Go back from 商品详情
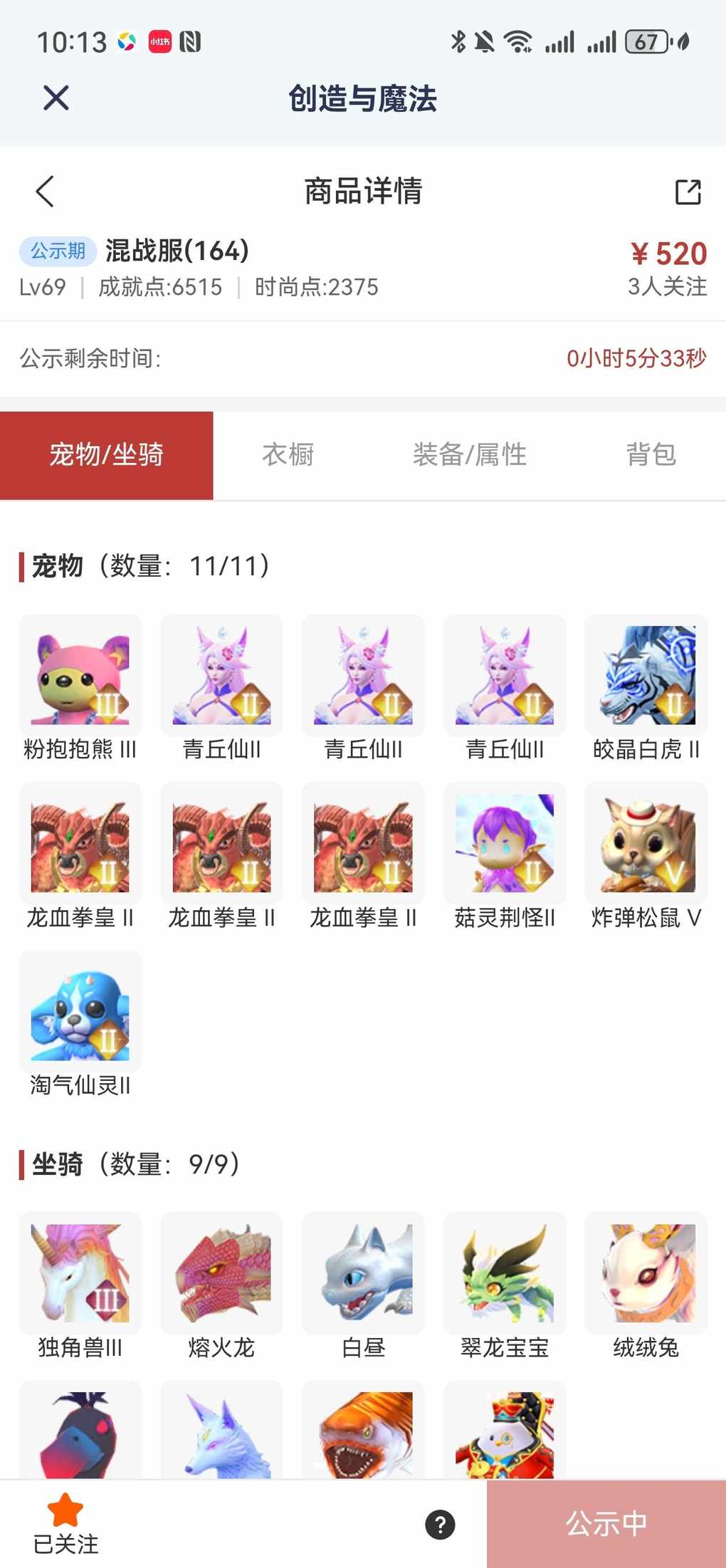The width and height of the screenshot is (726, 1568). click(45, 191)
